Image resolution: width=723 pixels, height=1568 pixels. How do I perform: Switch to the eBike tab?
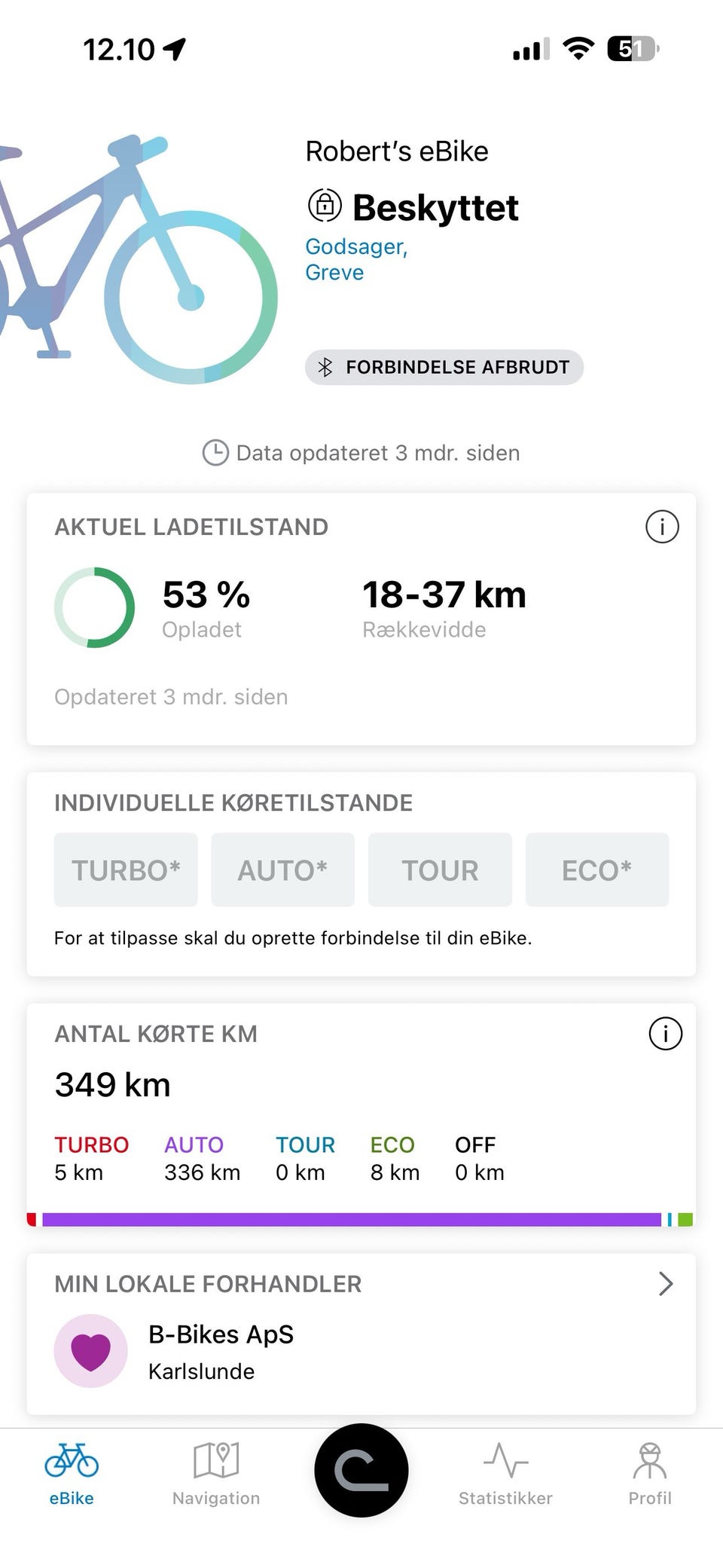coord(72,1474)
